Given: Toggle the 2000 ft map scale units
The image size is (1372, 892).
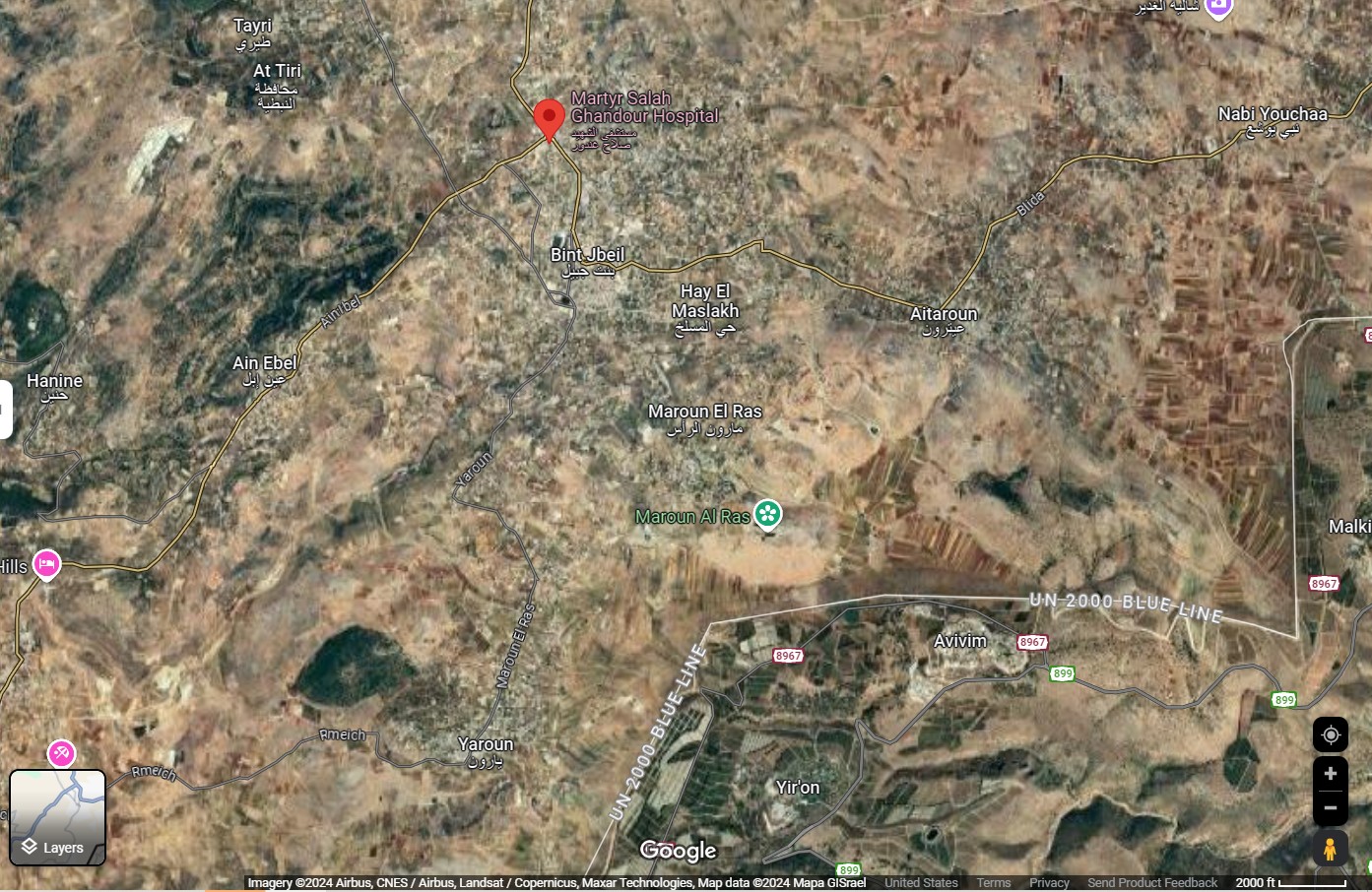Looking at the screenshot, I should [1291, 883].
